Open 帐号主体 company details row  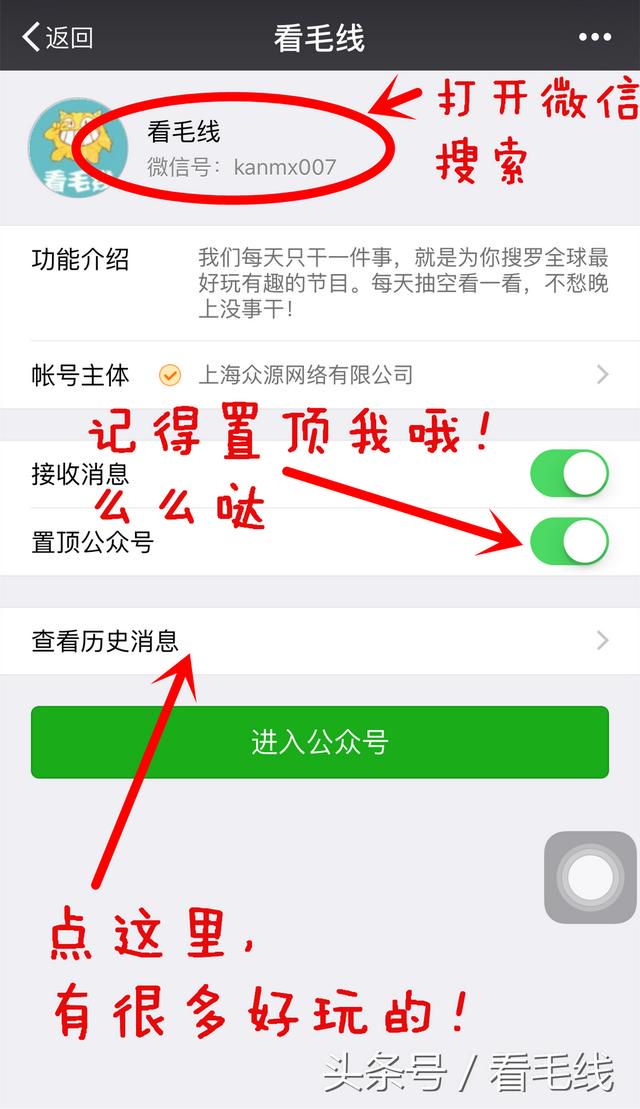(x=320, y=375)
